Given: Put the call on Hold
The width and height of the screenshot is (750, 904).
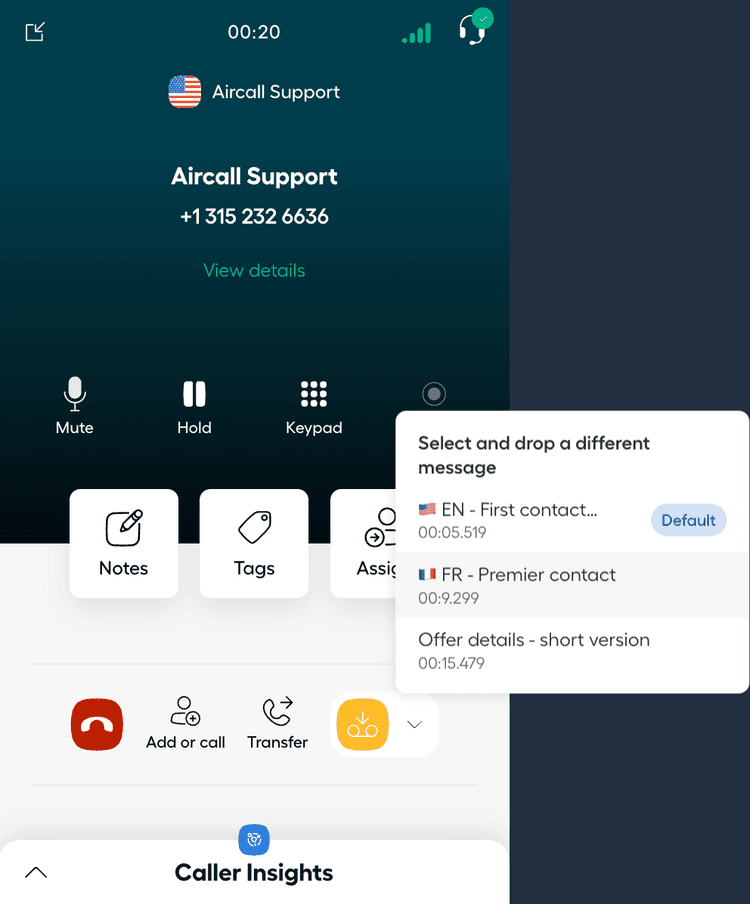Looking at the screenshot, I should 194,406.
